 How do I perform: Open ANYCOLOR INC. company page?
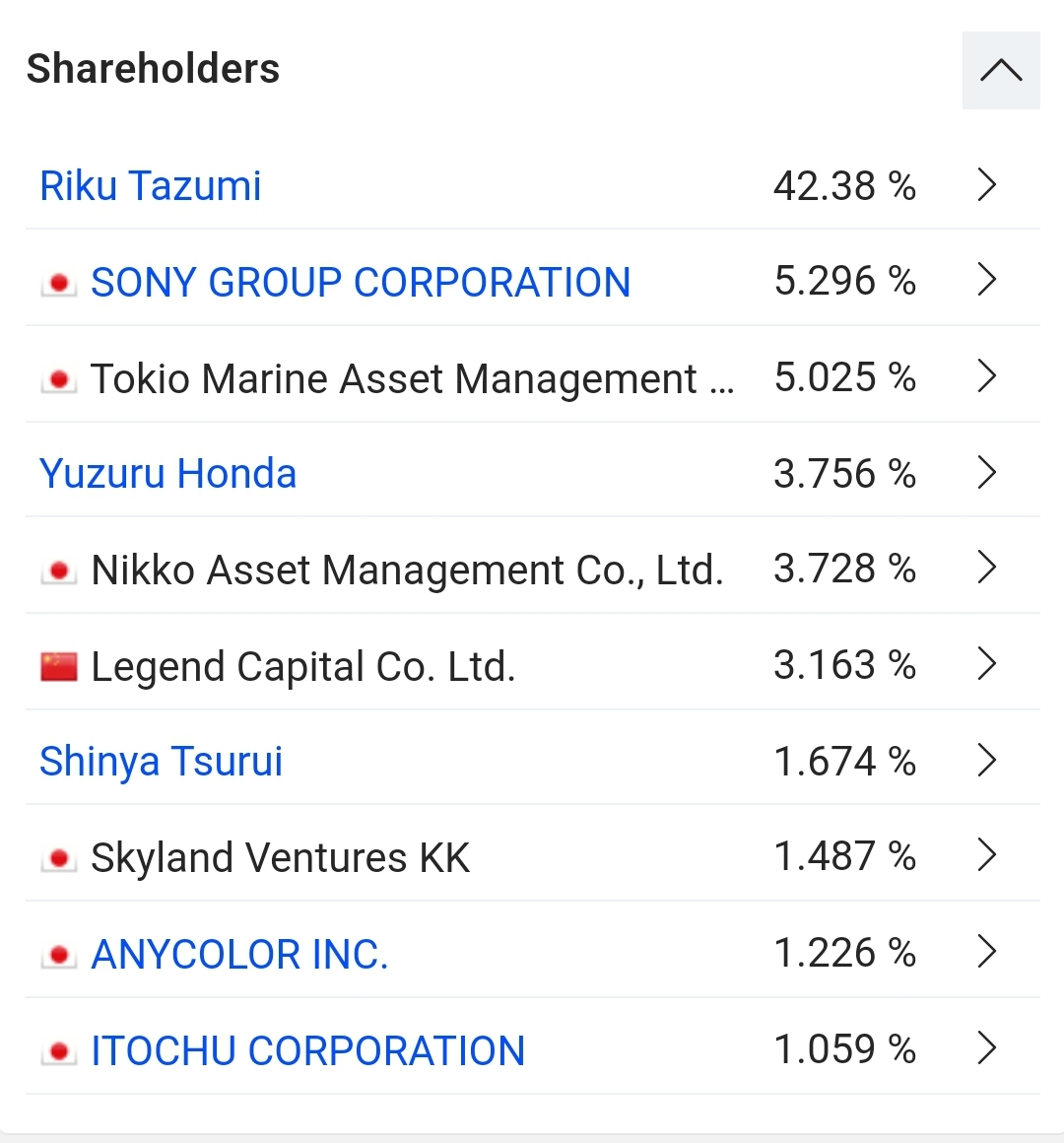(x=239, y=955)
